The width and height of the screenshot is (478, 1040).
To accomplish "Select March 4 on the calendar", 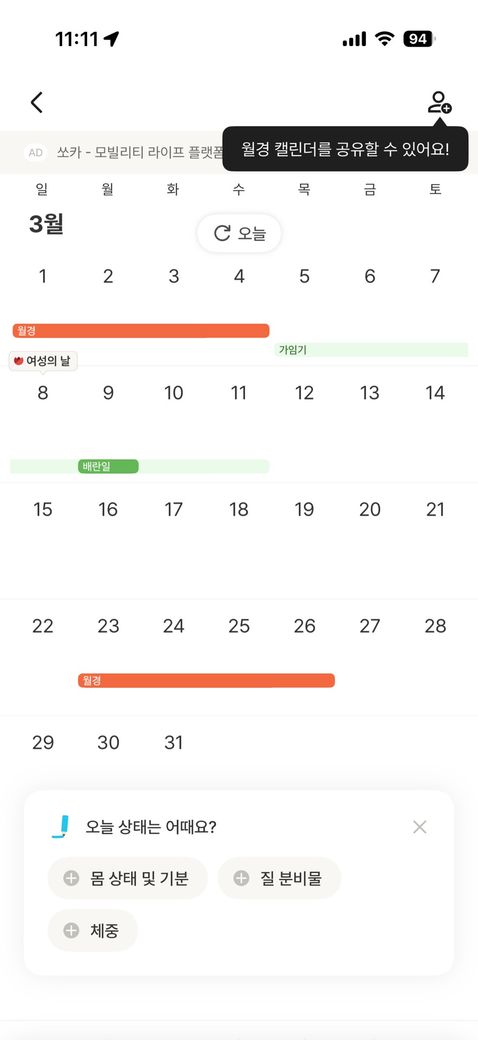I will (239, 276).
